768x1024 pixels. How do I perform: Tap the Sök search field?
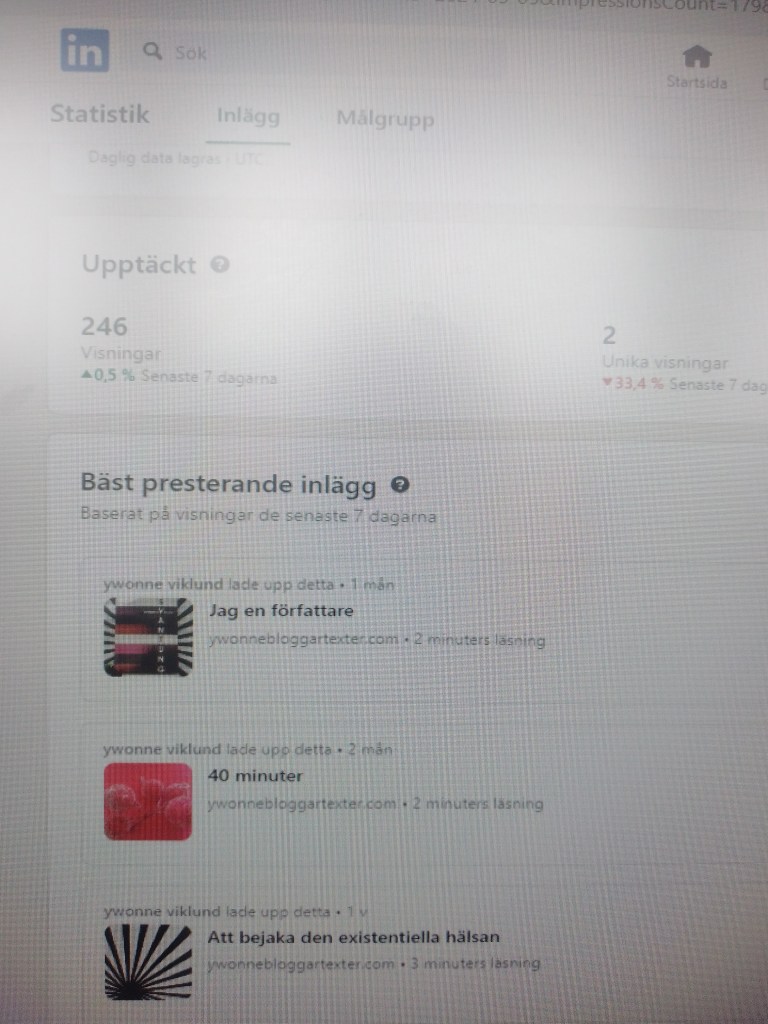(190, 53)
